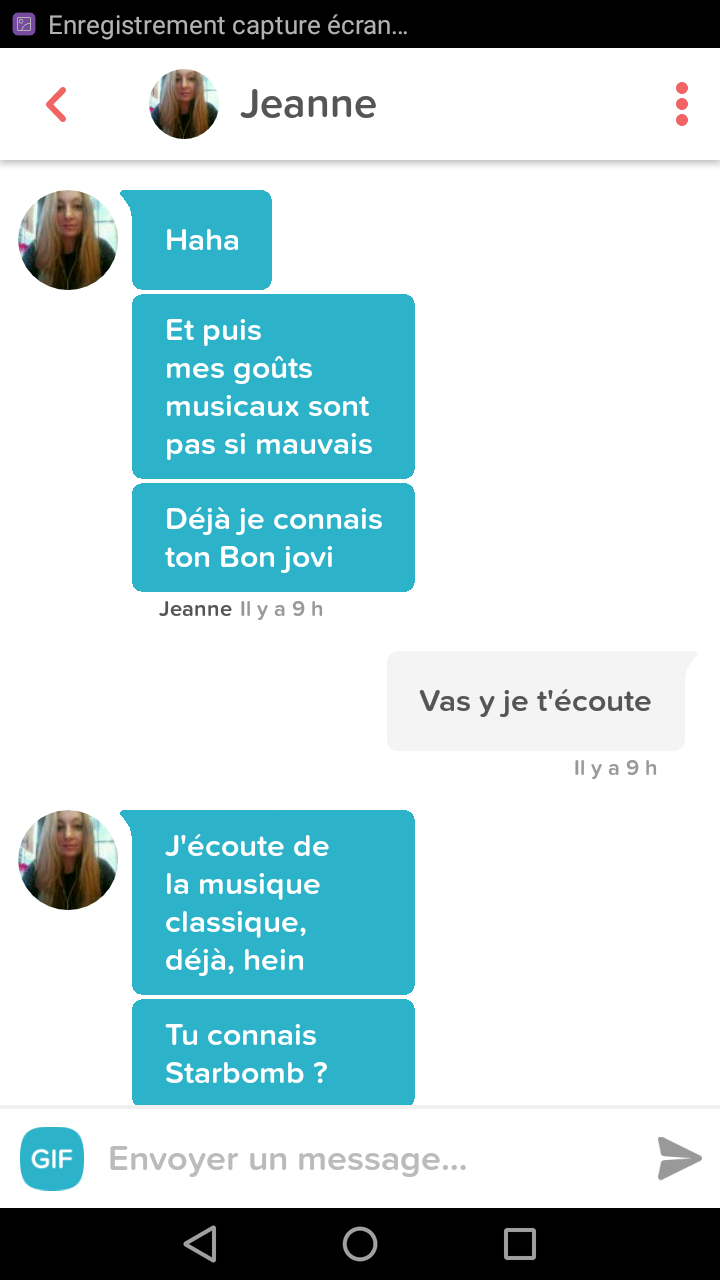
Task: Open Jeanne's profile from the header photo
Action: (184, 104)
